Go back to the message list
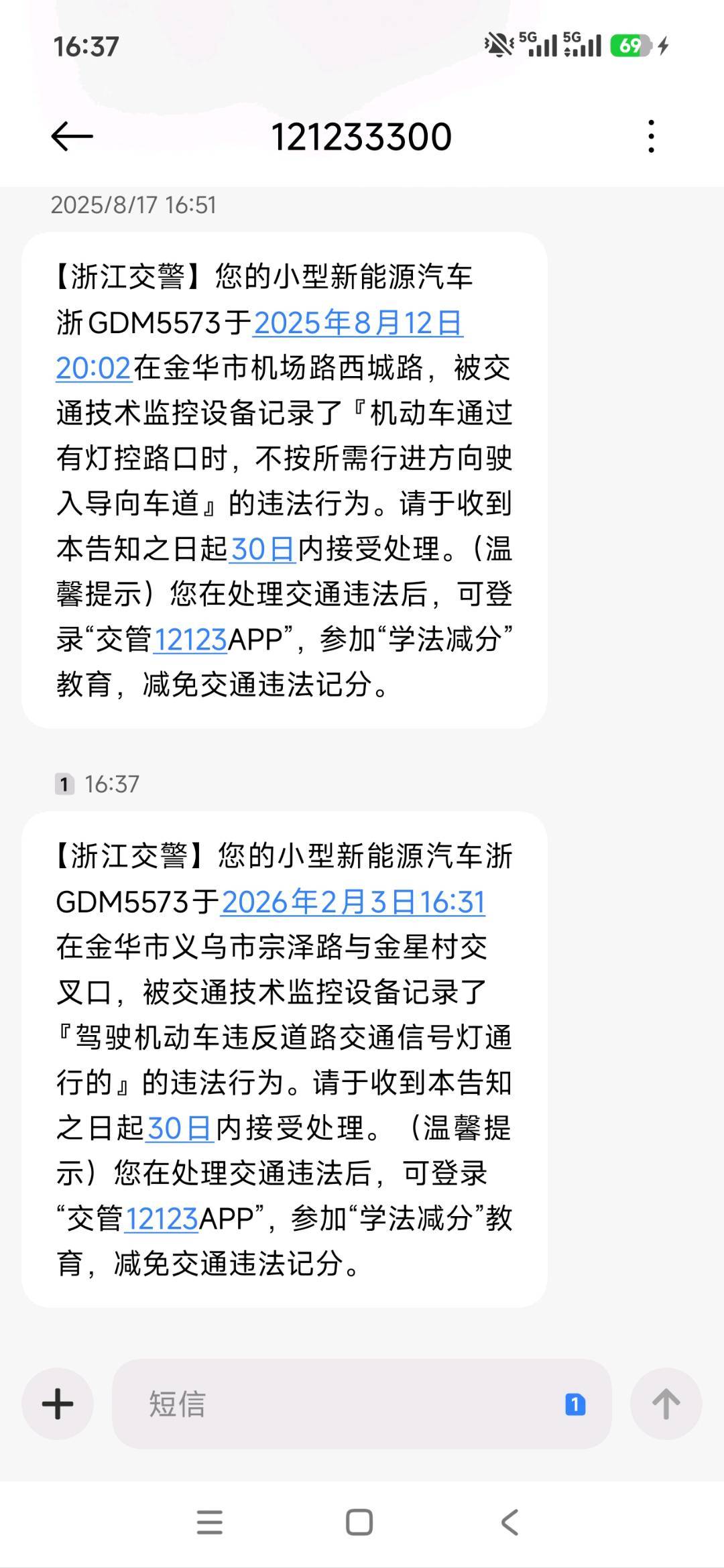 click(x=72, y=137)
